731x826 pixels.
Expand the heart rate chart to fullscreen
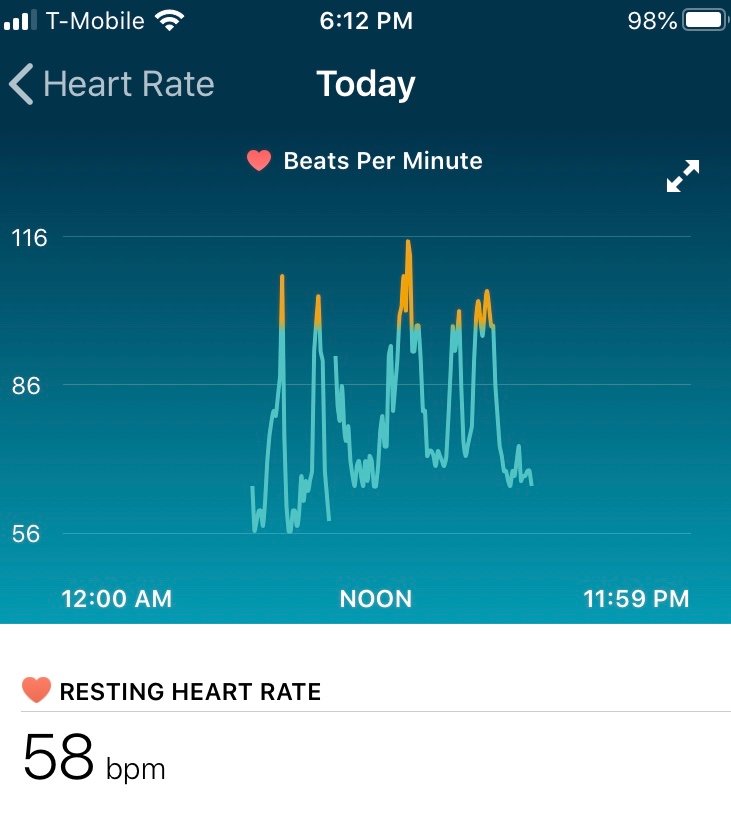click(x=683, y=176)
